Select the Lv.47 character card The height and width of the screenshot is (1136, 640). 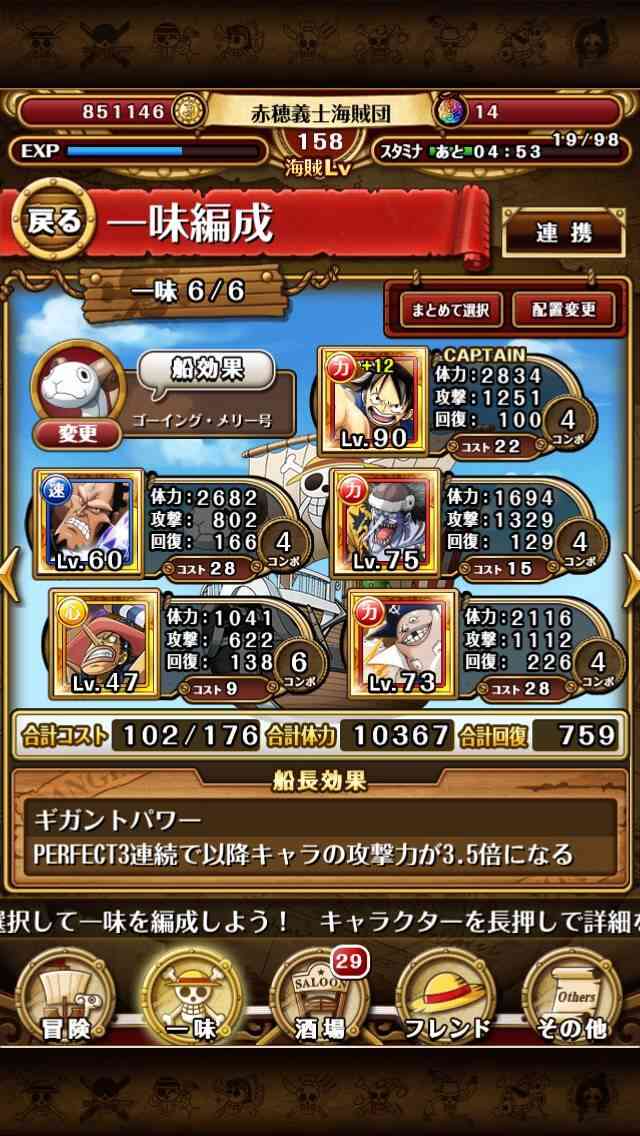pos(106,643)
